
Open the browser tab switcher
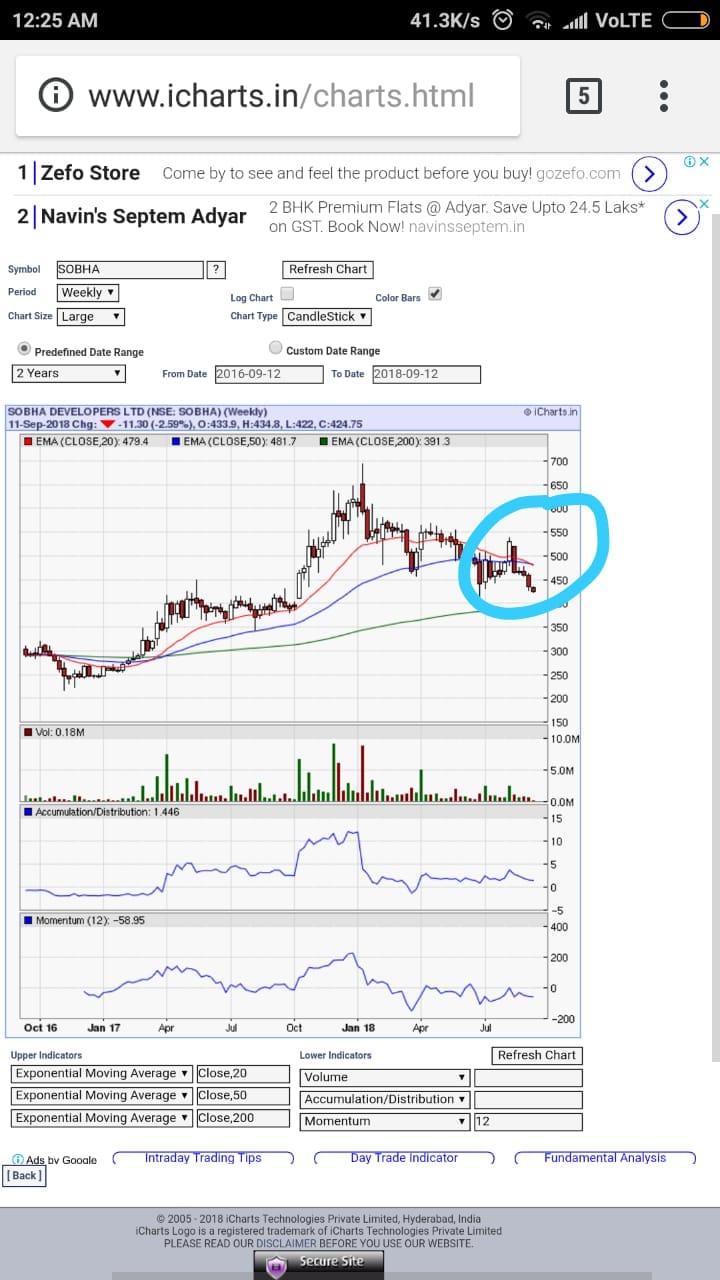pos(584,96)
